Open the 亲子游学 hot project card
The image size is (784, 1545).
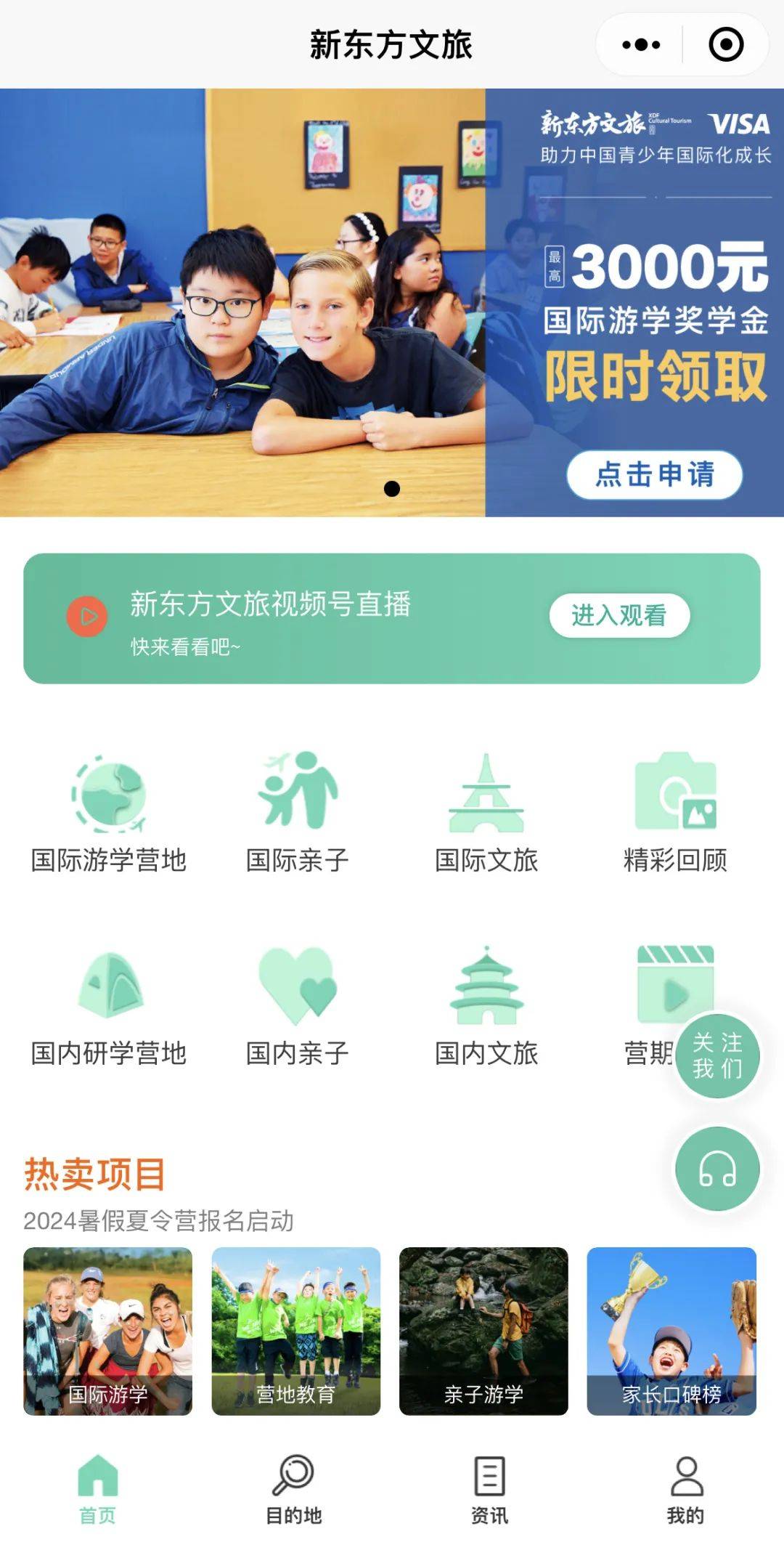(x=483, y=1331)
